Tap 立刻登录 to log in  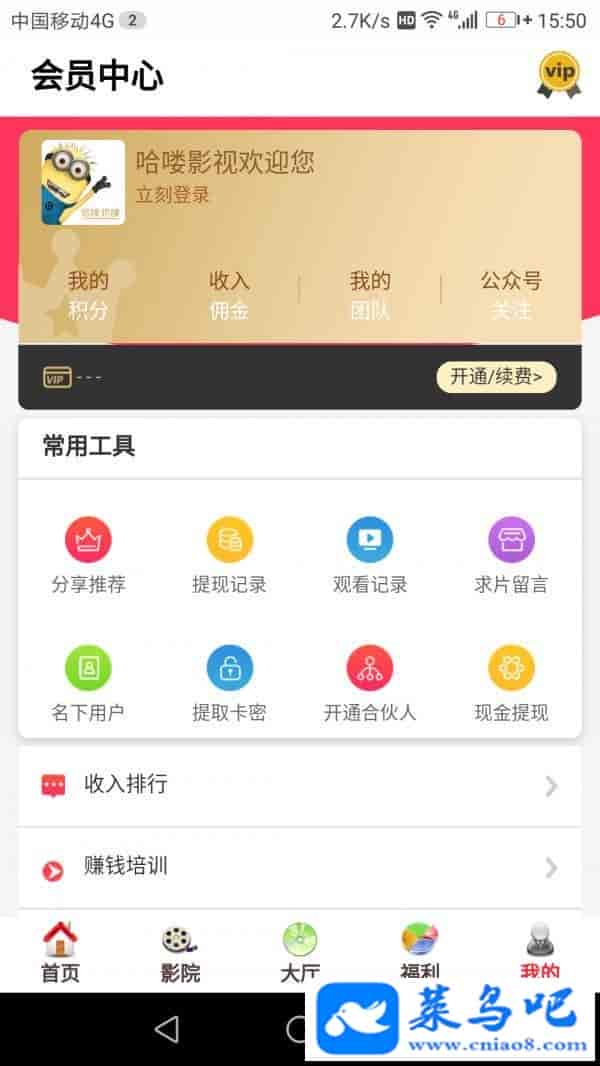(x=173, y=195)
